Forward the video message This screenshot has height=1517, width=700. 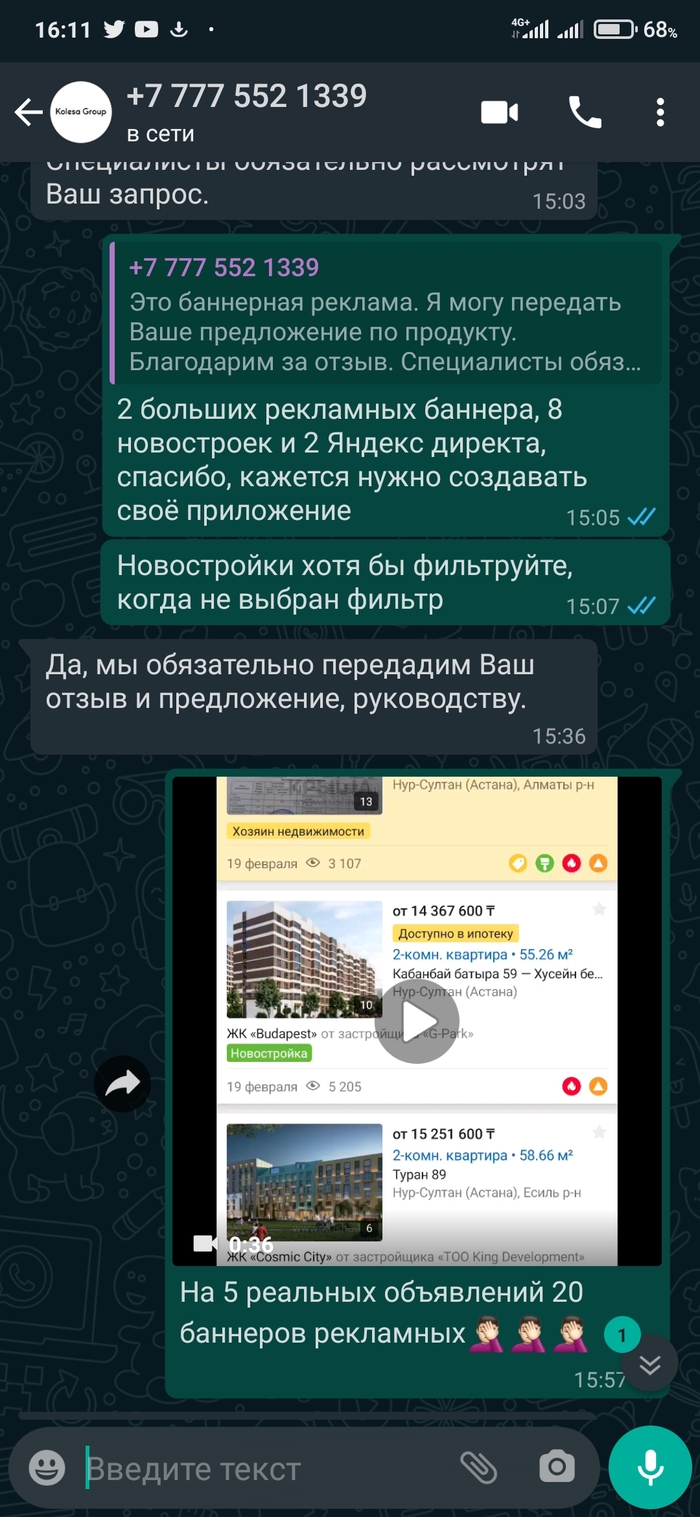point(123,1083)
